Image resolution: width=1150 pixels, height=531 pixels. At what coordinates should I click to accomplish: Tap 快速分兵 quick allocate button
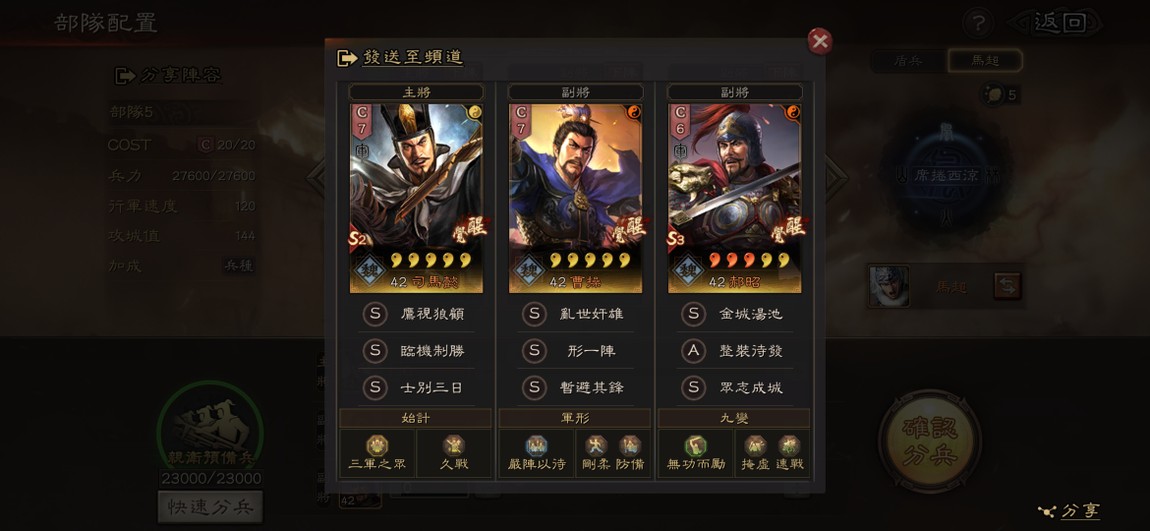(x=210, y=507)
